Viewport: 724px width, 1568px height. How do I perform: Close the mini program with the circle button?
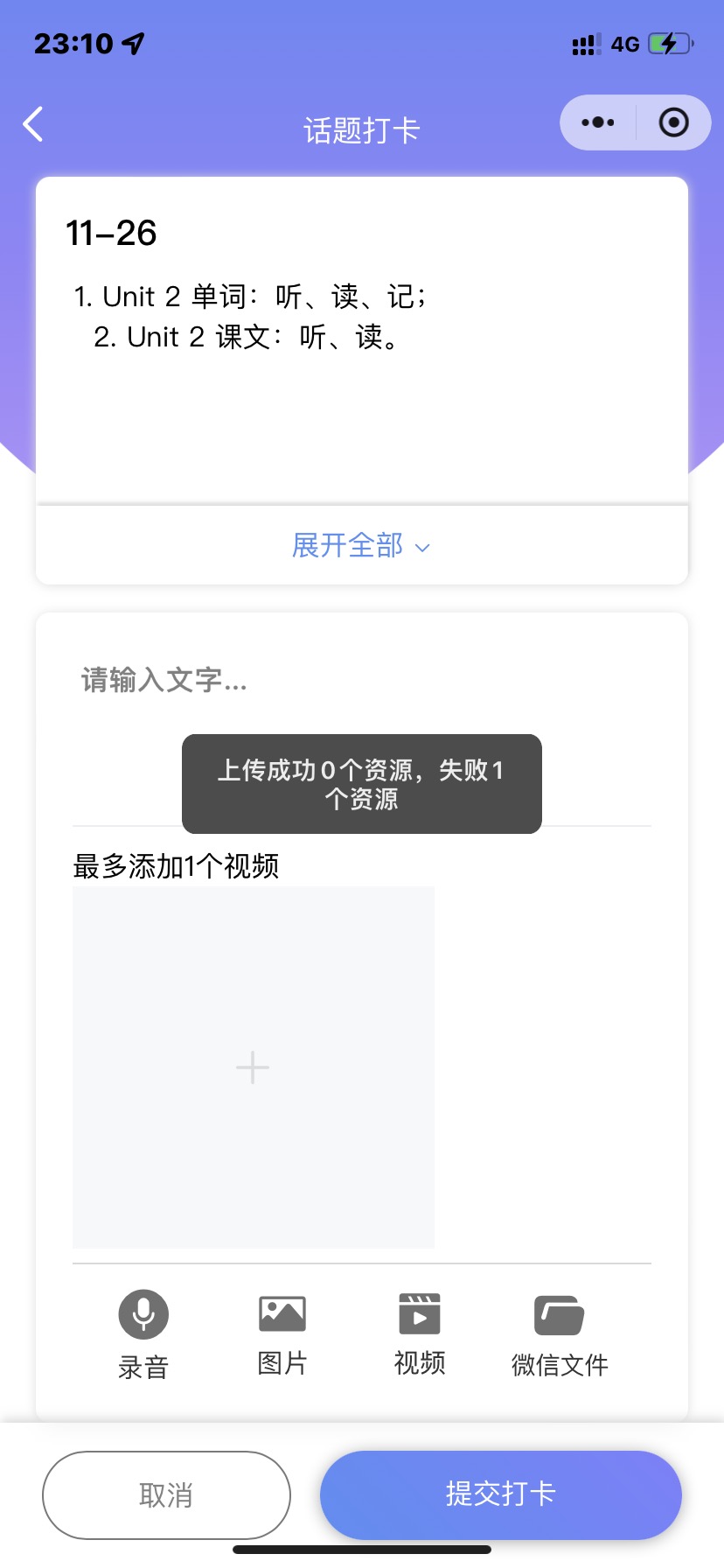click(x=673, y=122)
